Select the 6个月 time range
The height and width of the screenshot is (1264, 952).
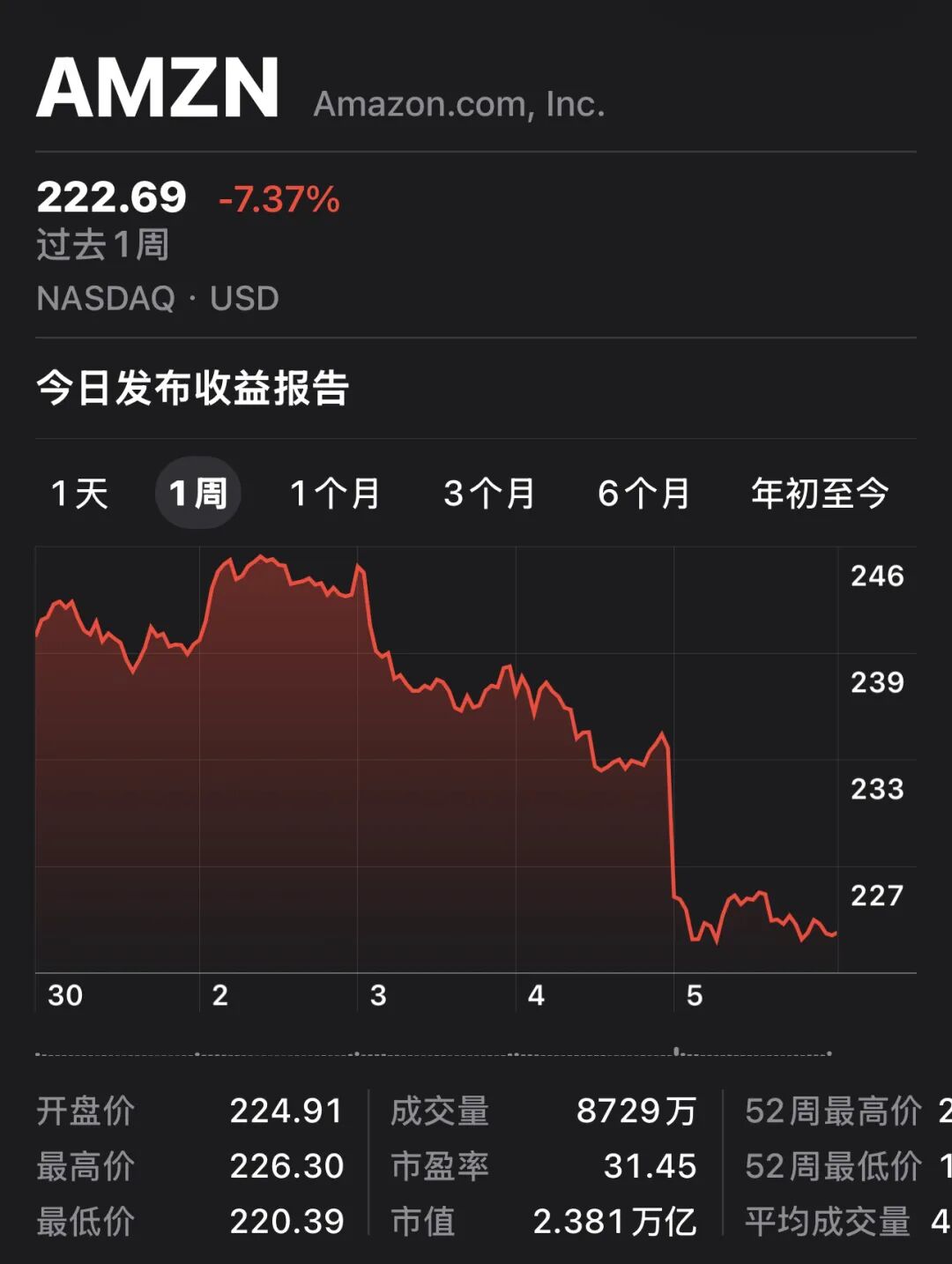coord(645,494)
